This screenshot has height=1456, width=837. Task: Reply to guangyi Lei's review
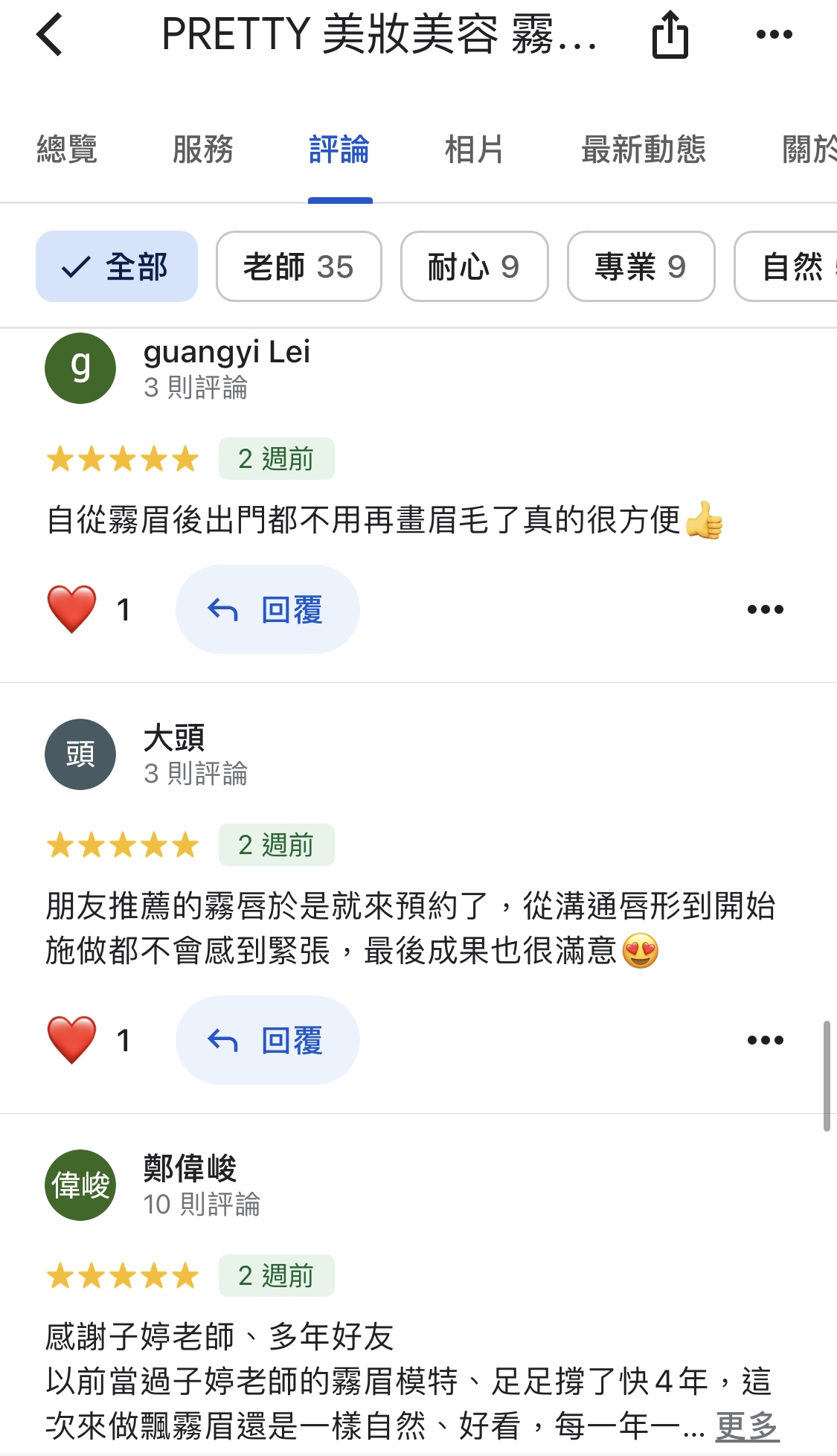pyautogui.click(x=267, y=609)
